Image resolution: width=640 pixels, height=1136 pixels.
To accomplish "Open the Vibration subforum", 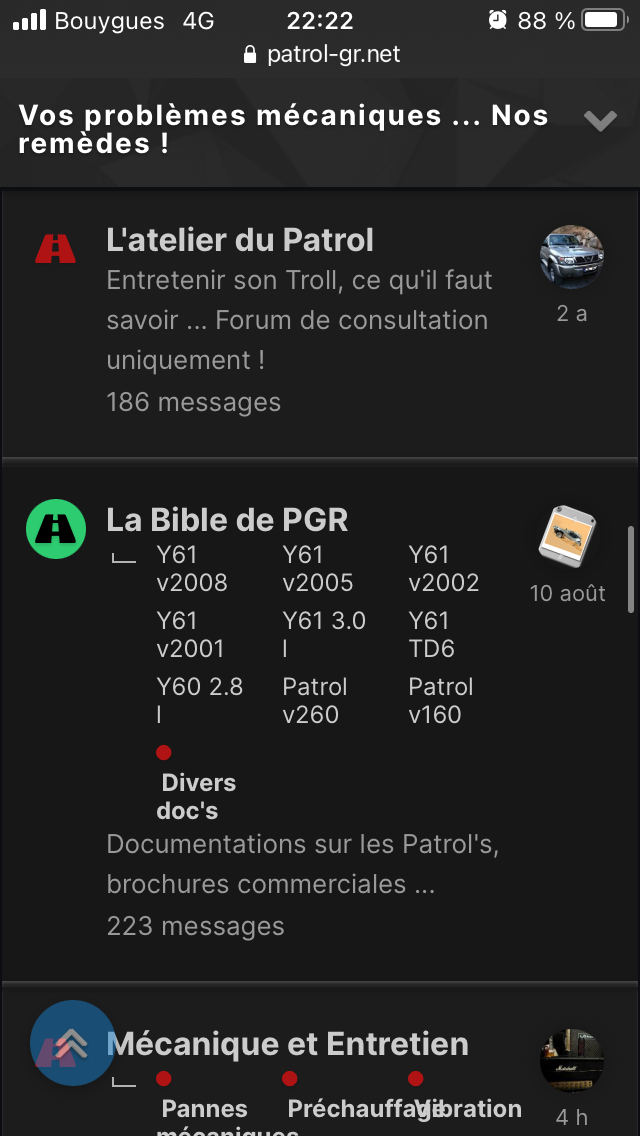I will click(472, 1109).
